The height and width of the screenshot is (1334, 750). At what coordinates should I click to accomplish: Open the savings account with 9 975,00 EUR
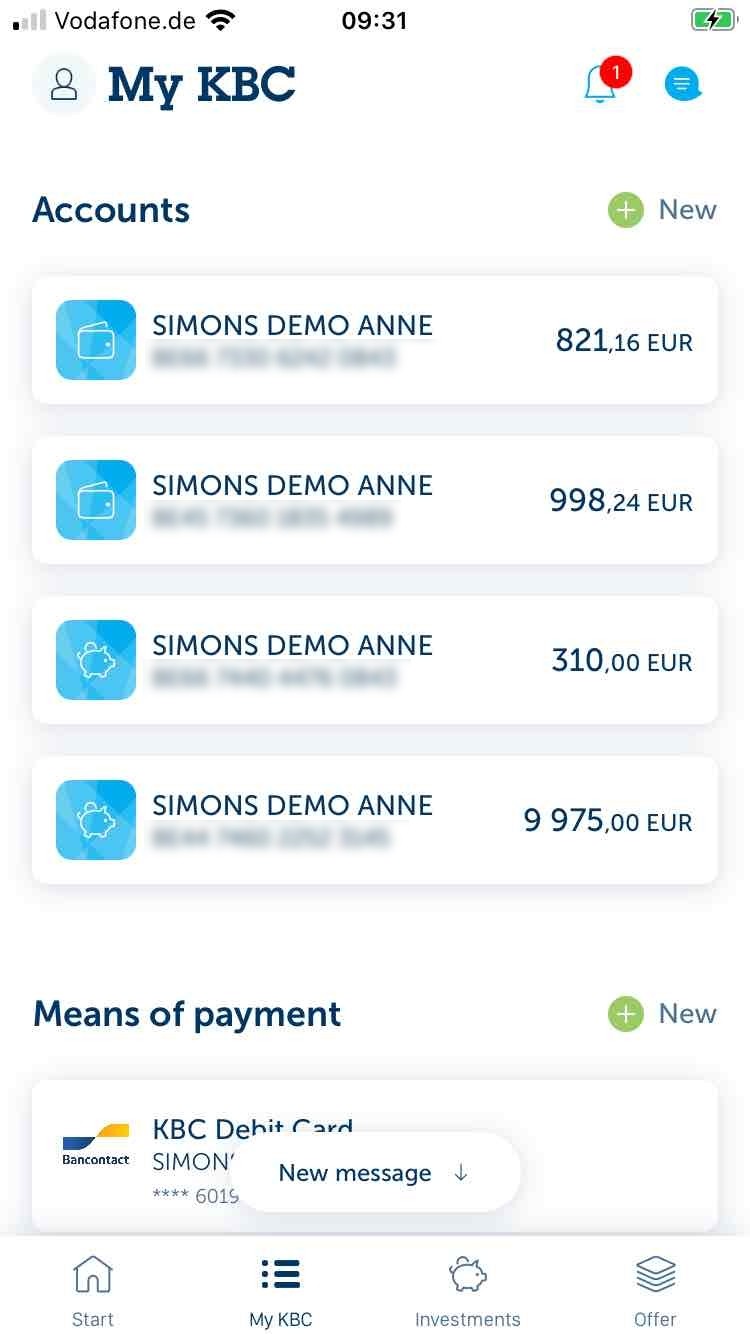375,820
